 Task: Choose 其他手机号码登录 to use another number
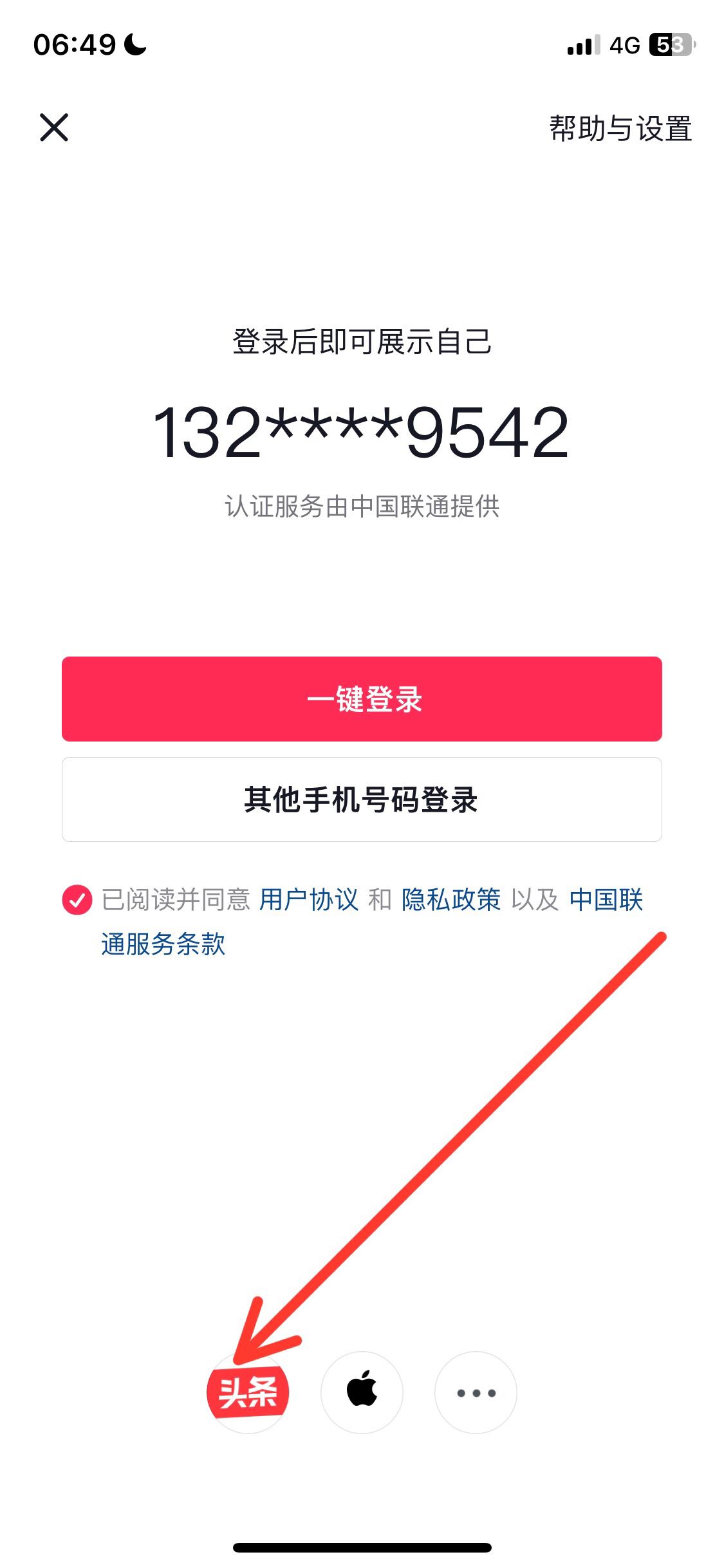click(362, 799)
